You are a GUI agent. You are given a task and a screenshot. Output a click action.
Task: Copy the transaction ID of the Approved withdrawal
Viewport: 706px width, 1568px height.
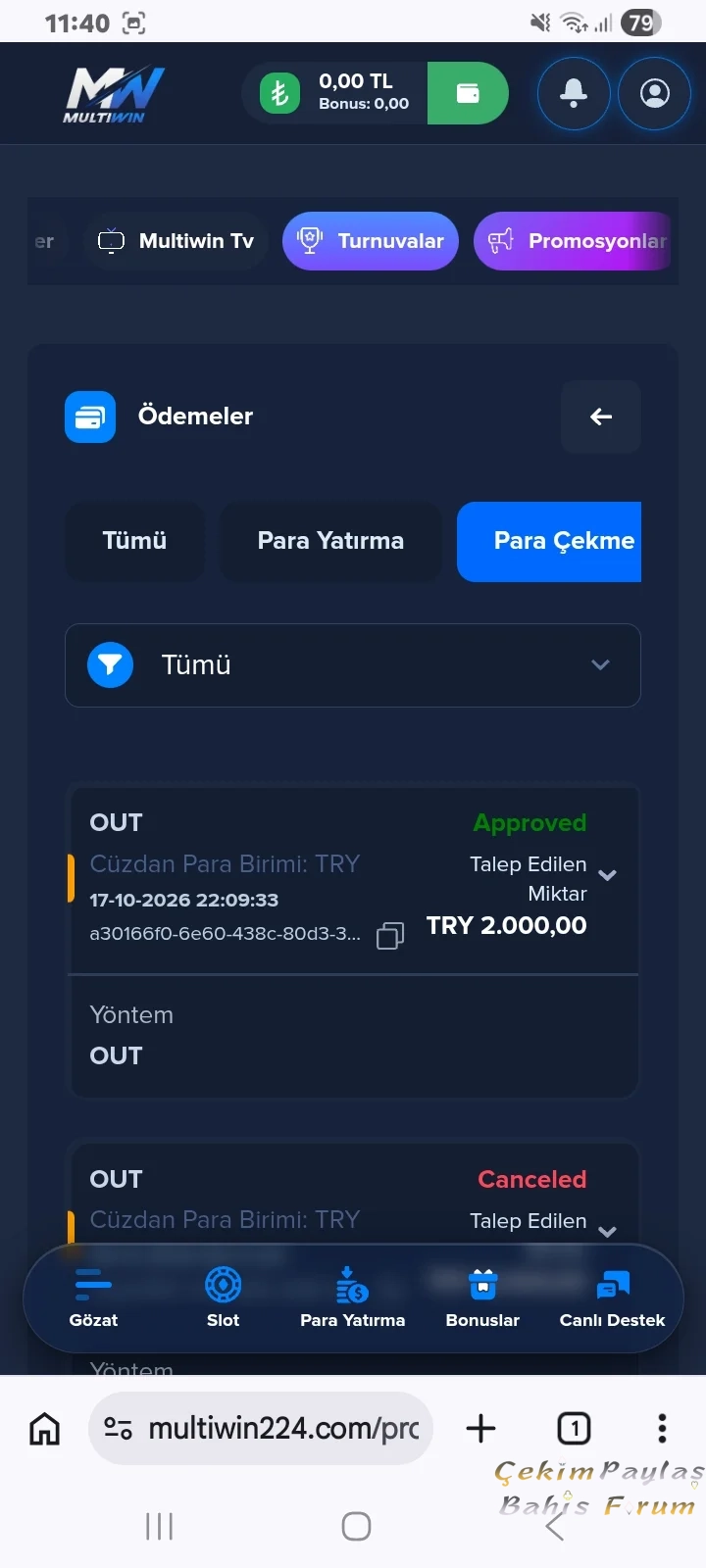pos(390,936)
